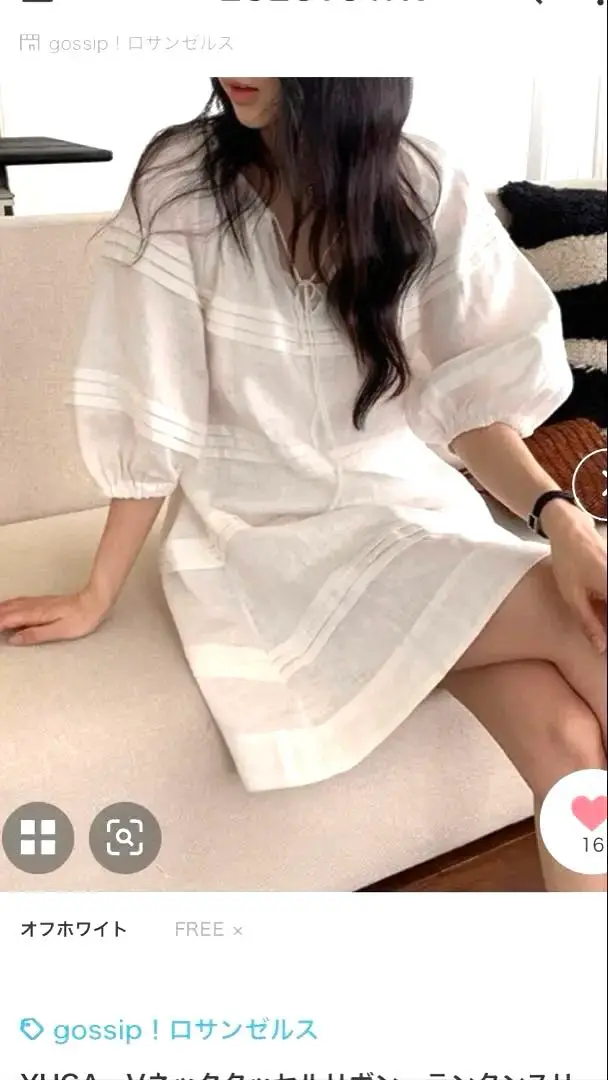Open the gossip! ロサンゼルス brand link
The height and width of the screenshot is (1080, 608).
point(169,1030)
